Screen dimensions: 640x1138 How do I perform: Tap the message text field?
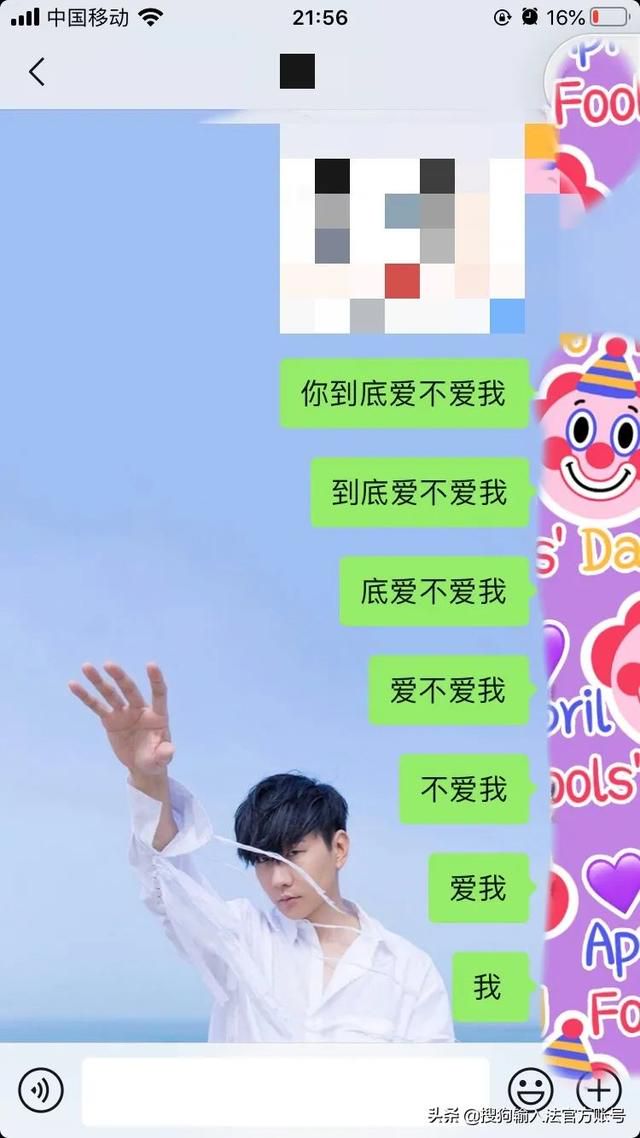pos(285,1091)
